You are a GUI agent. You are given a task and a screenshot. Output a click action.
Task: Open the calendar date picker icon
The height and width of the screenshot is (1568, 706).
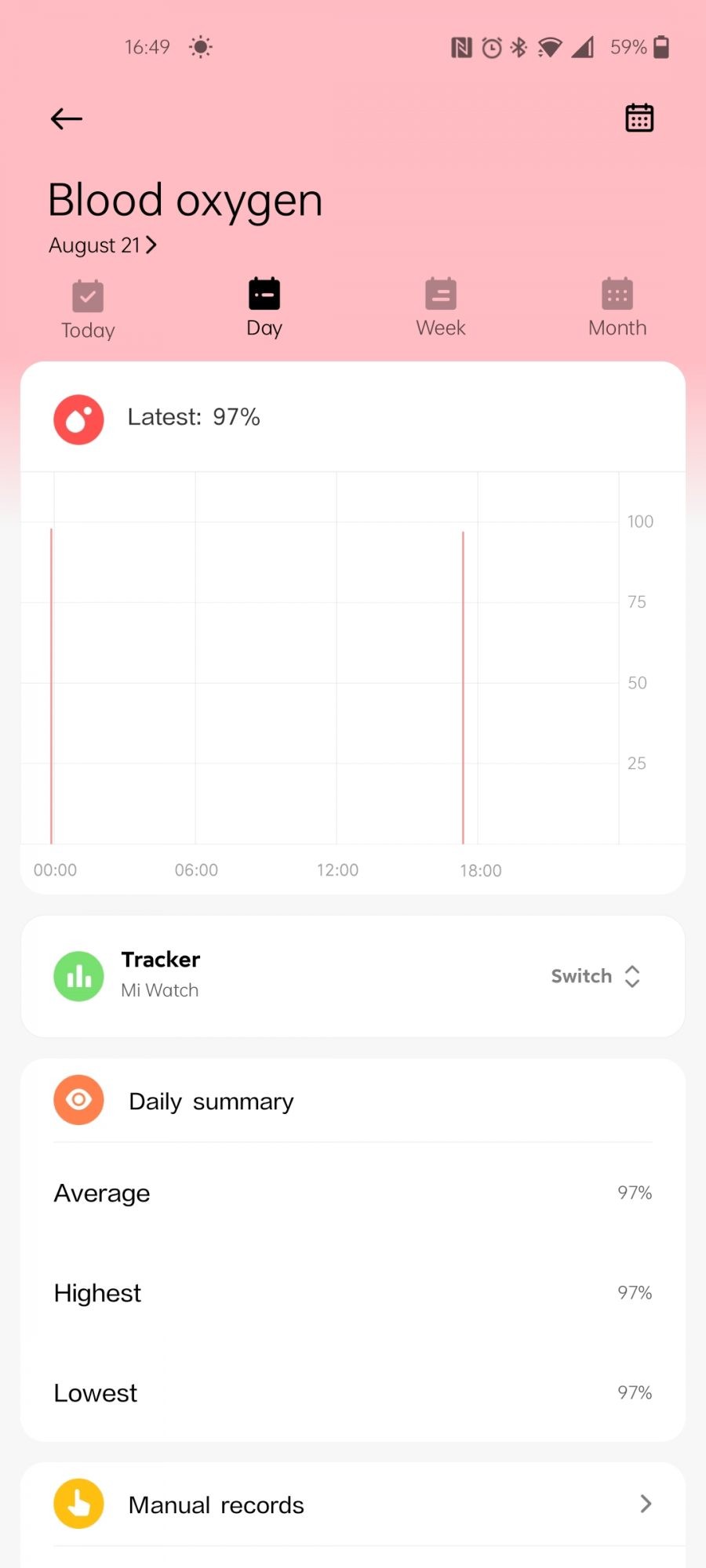click(639, 118)
